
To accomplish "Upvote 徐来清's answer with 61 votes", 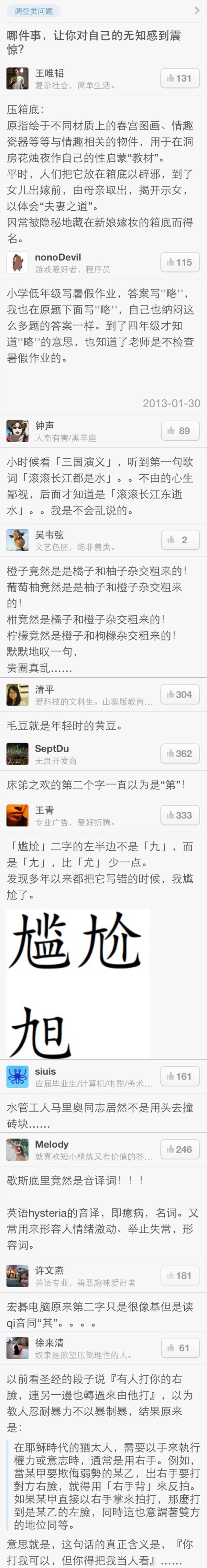I will click(x=180, y=1348).
